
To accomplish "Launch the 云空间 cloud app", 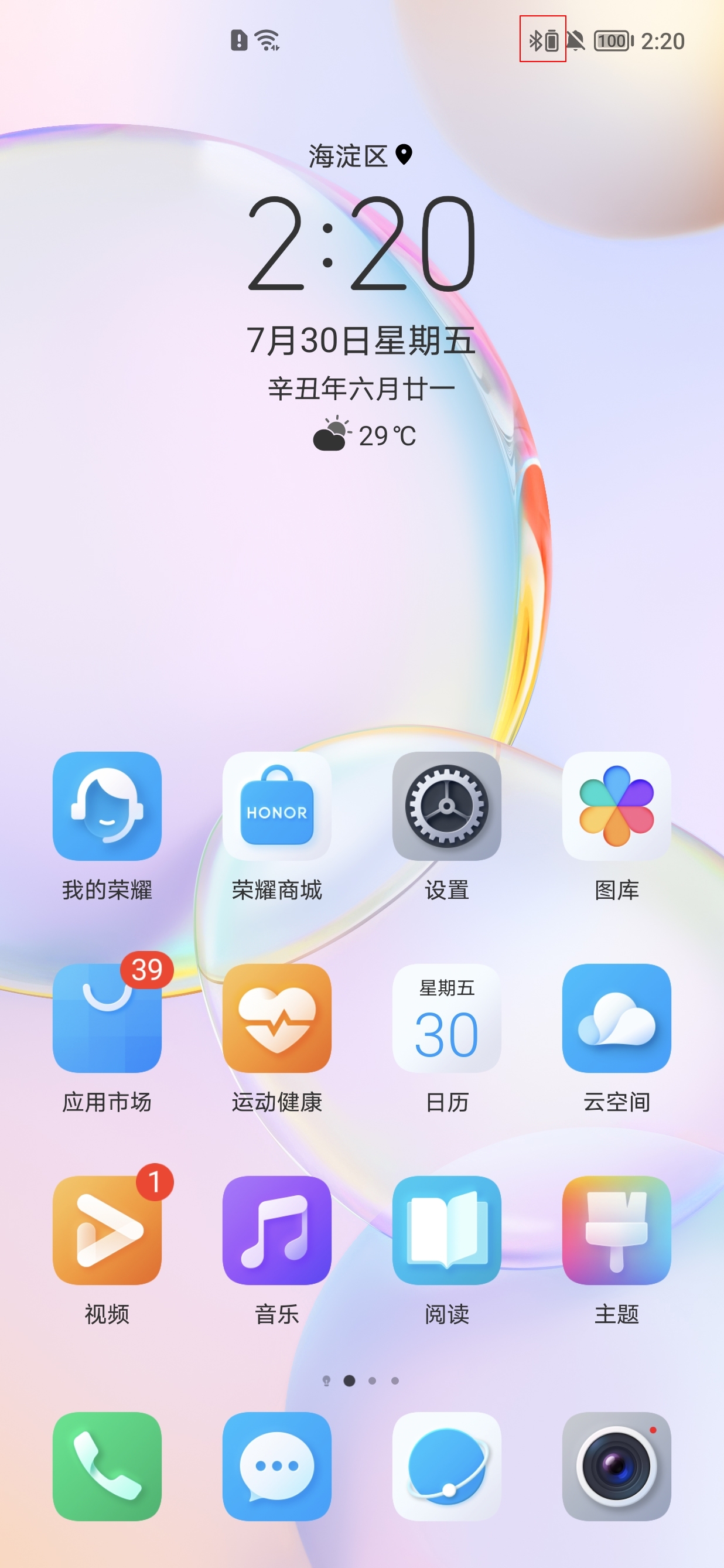I will pyautogui.click(x=616, y=1018).
